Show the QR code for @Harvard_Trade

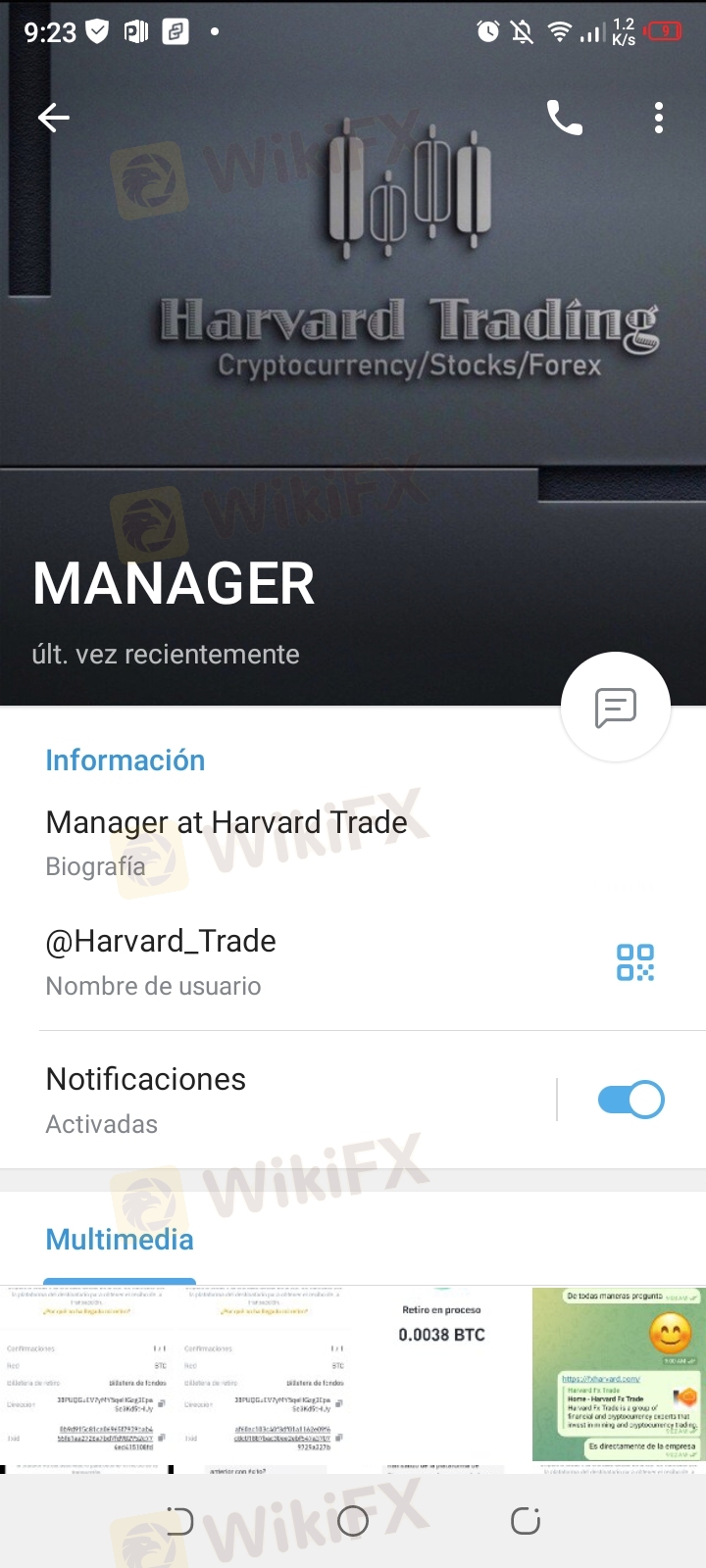634,962
